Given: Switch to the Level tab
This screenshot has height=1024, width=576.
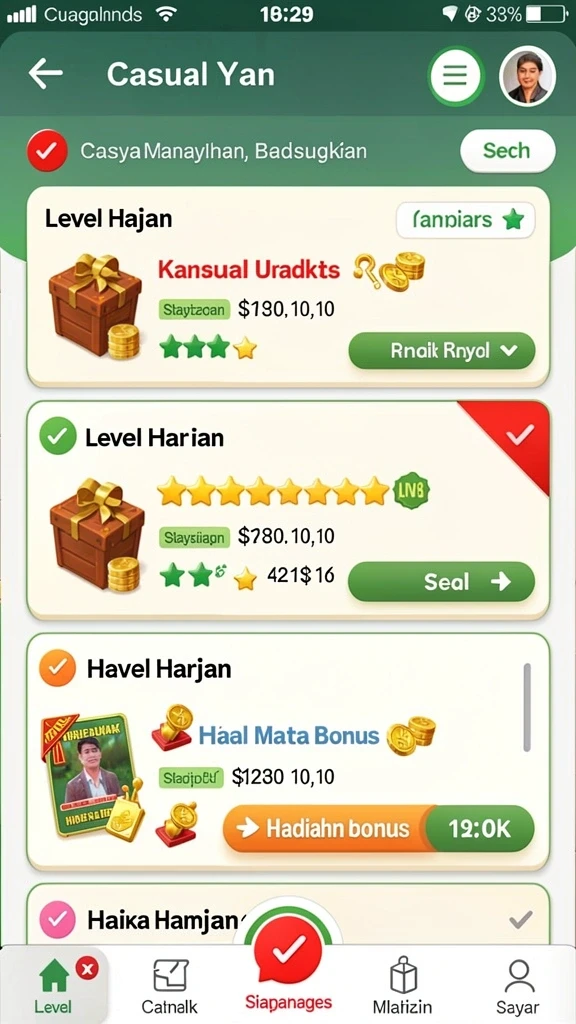Looking at the screenshot, I should [54, 985].
